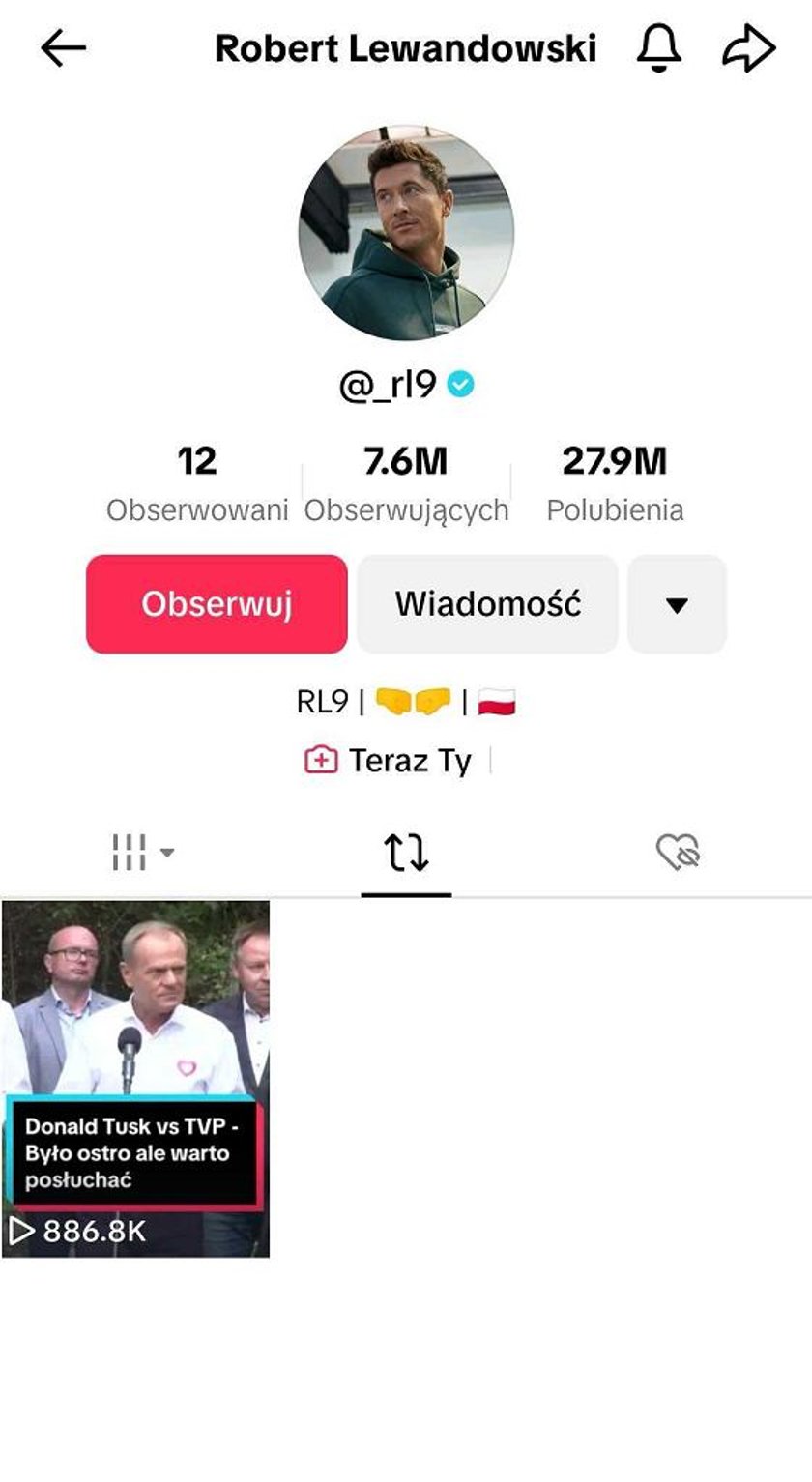This screenshot has height=1482, width=812.
Task: Select the reposts tab
Action: coord(406,853)
